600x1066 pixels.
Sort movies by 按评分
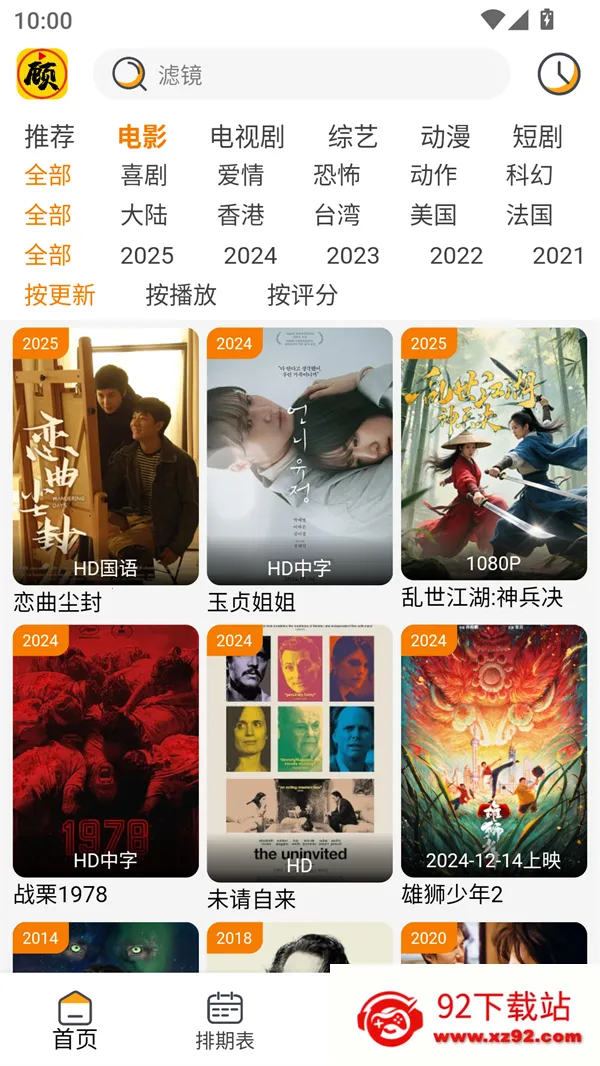tap(302, 295)
